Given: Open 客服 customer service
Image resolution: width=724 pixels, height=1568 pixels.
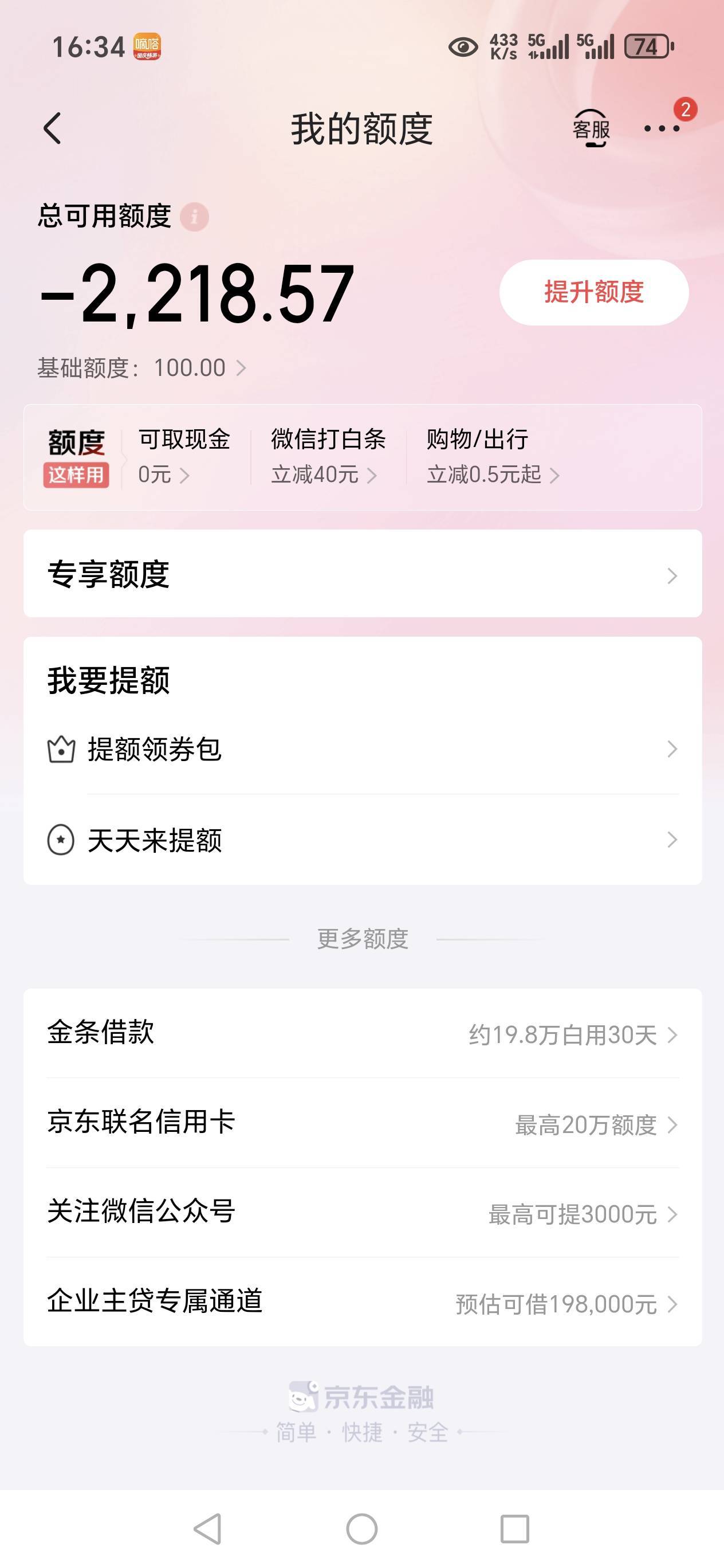Looking at the screenshot, I should [x=591, y=128].
